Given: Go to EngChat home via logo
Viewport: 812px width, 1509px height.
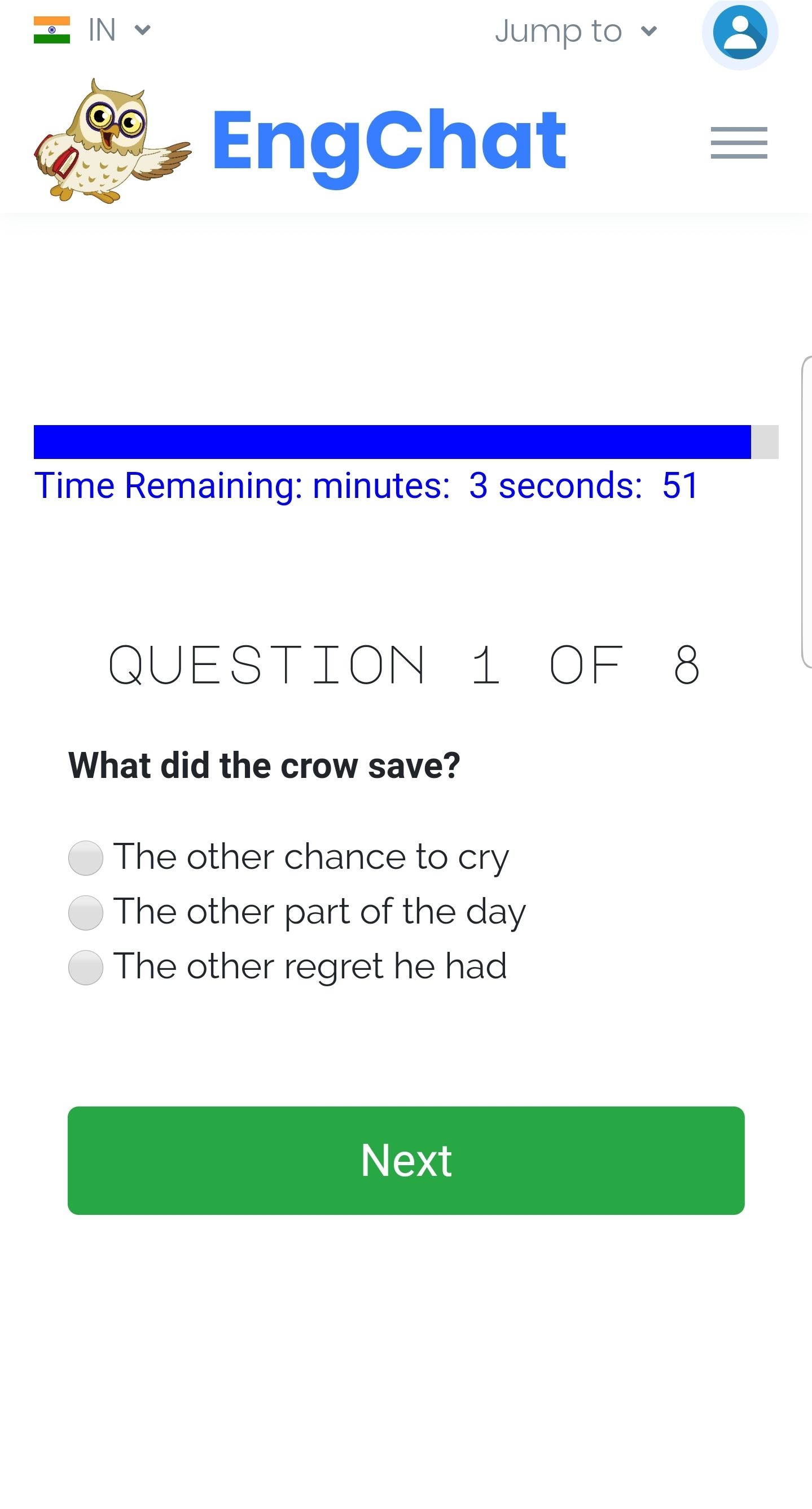Looking at the screenshot, I should (x=300, y=141).
